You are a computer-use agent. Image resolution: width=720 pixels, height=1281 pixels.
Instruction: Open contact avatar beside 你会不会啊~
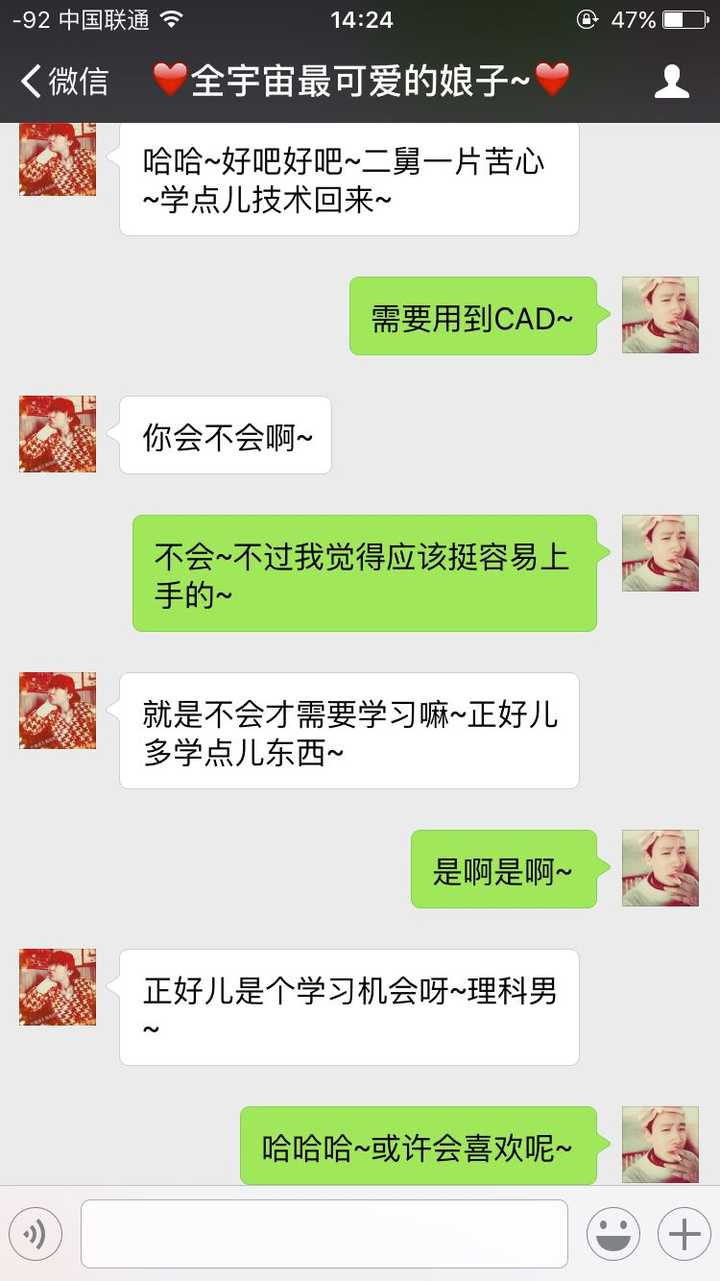pos(58,434)
